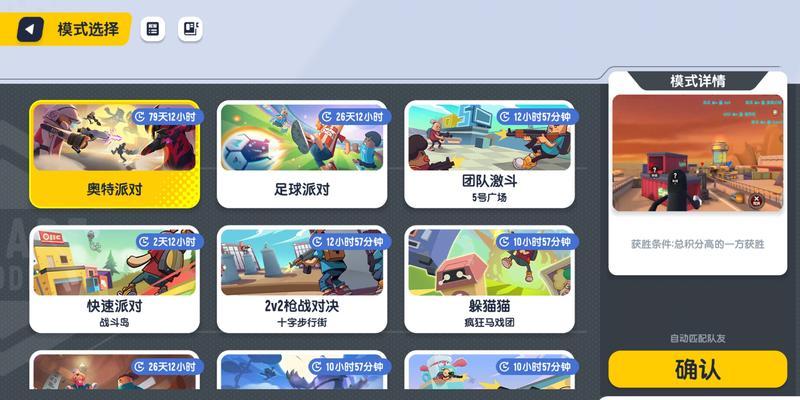Select the 快速派对 mode card

(x=114, y=279)
